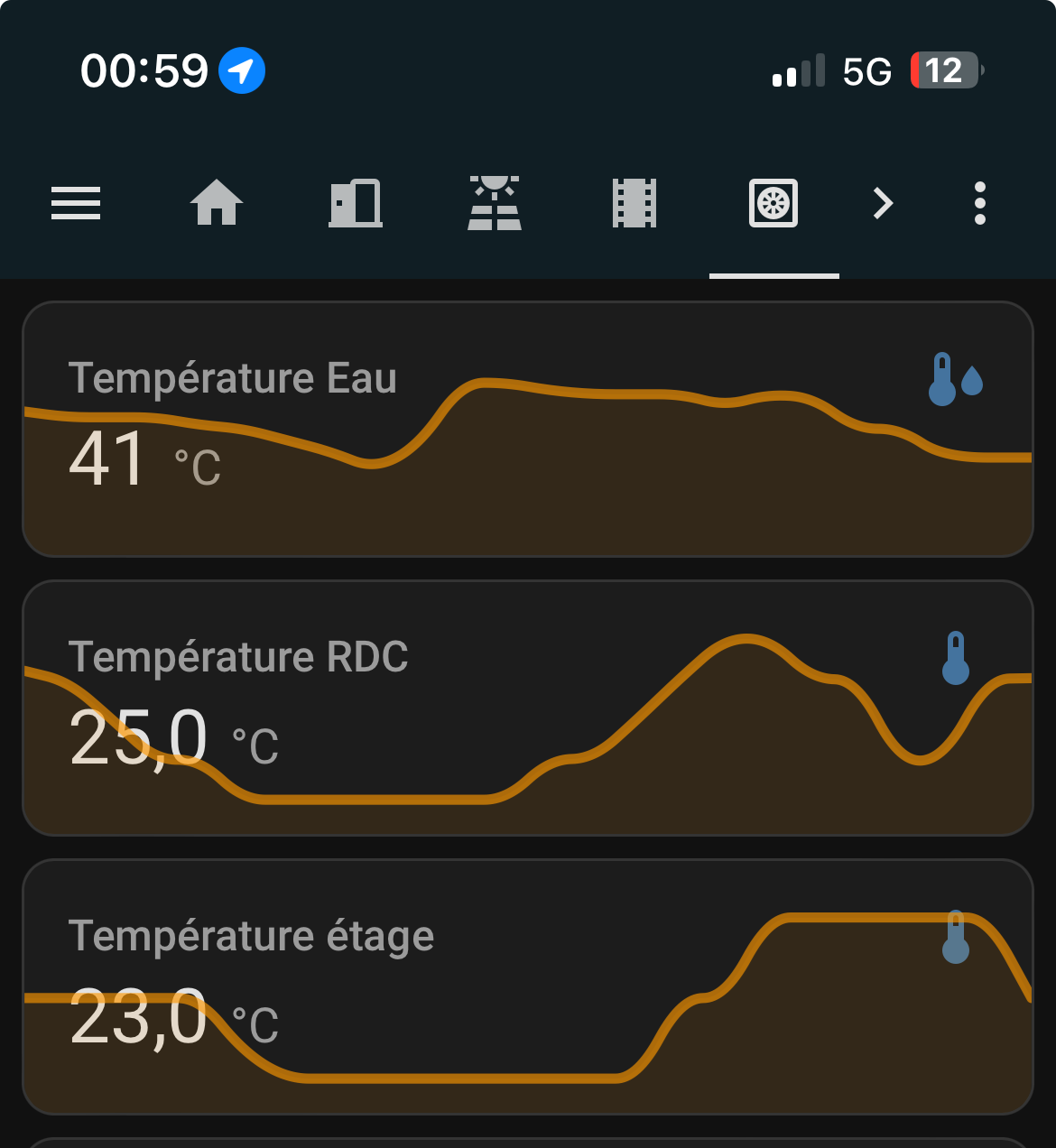This screenshot has height=1148, width=1056.
Task: Switch to the door view tab
Action: pyautogui.click(x=356, y=203)
